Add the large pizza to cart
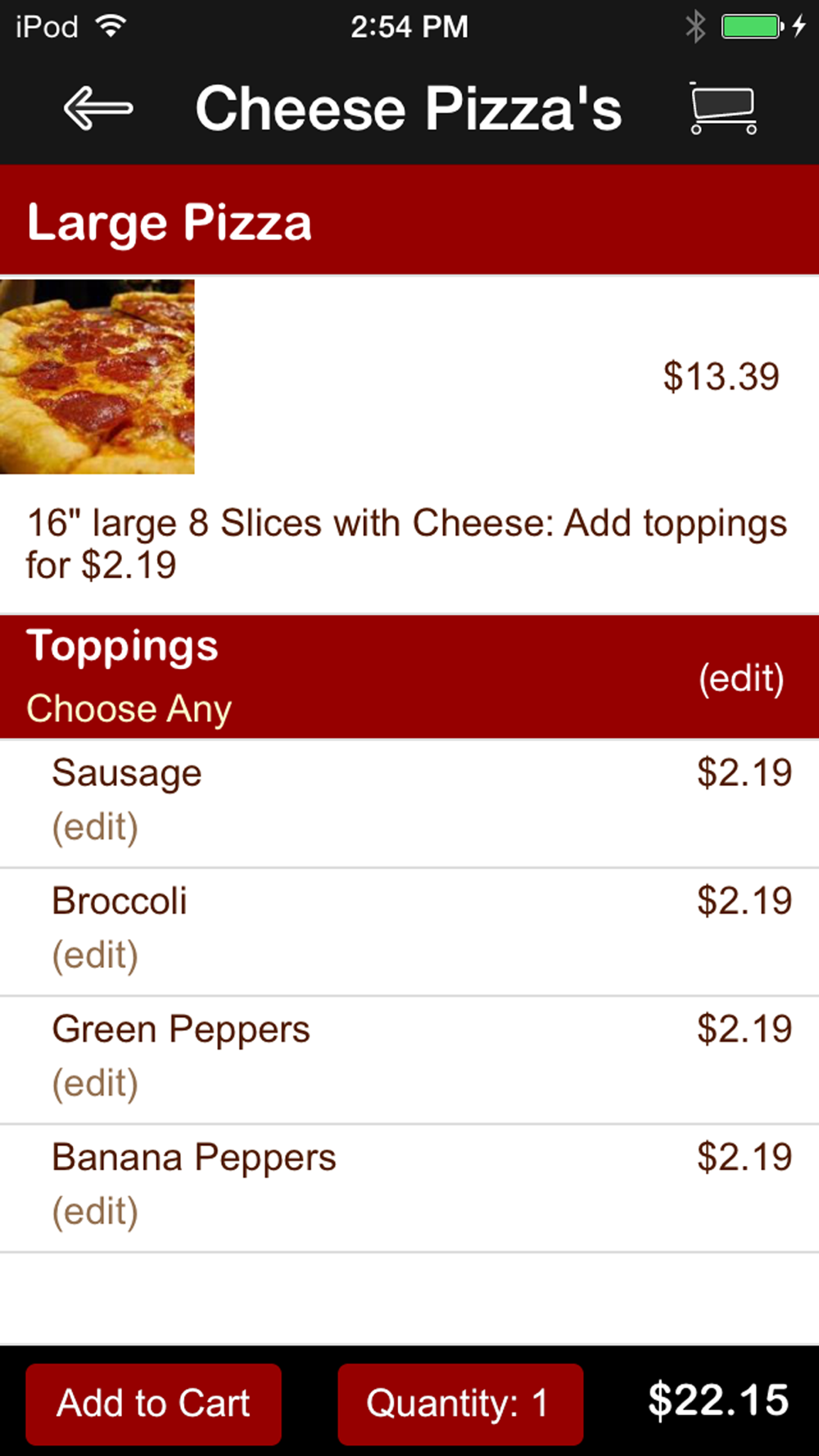The image size is (819, 1456). coord(153,1404)
